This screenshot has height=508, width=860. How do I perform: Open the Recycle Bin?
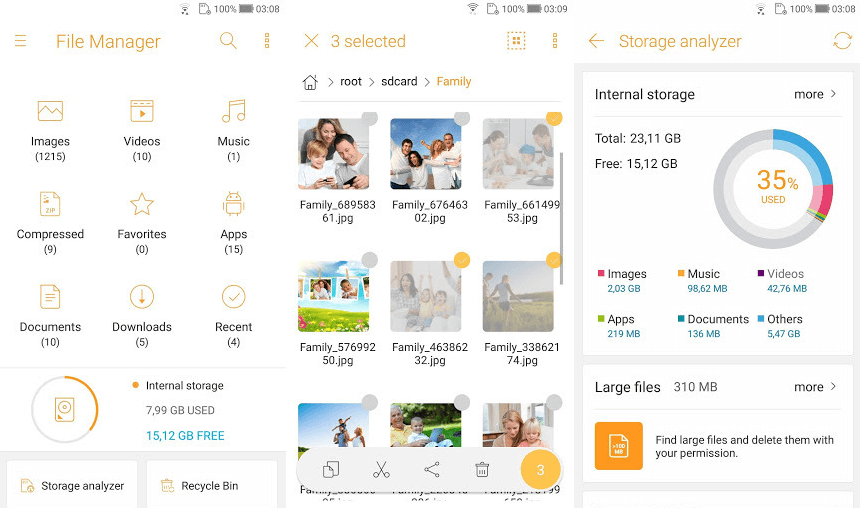[x=210, y=486]
